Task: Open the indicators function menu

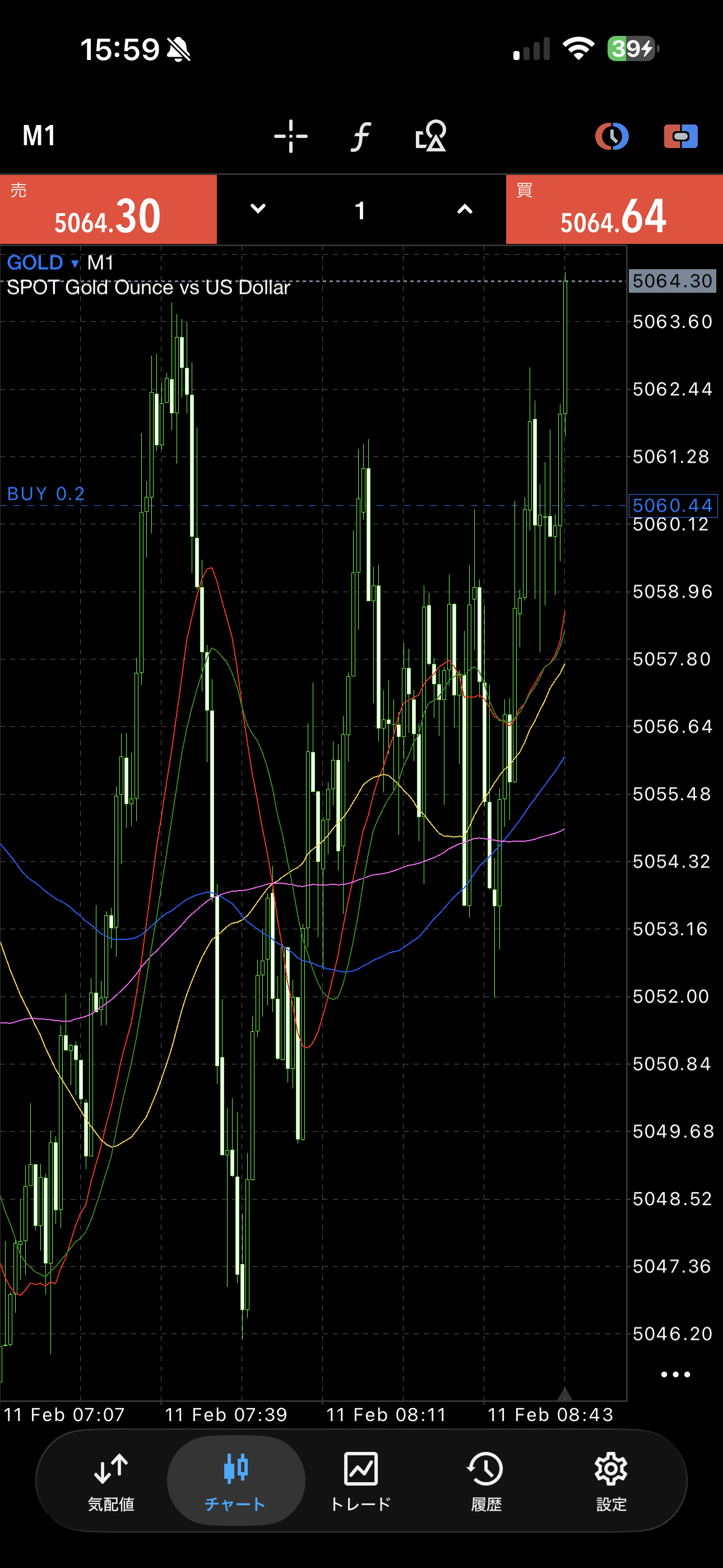Action: click(361, 136)
